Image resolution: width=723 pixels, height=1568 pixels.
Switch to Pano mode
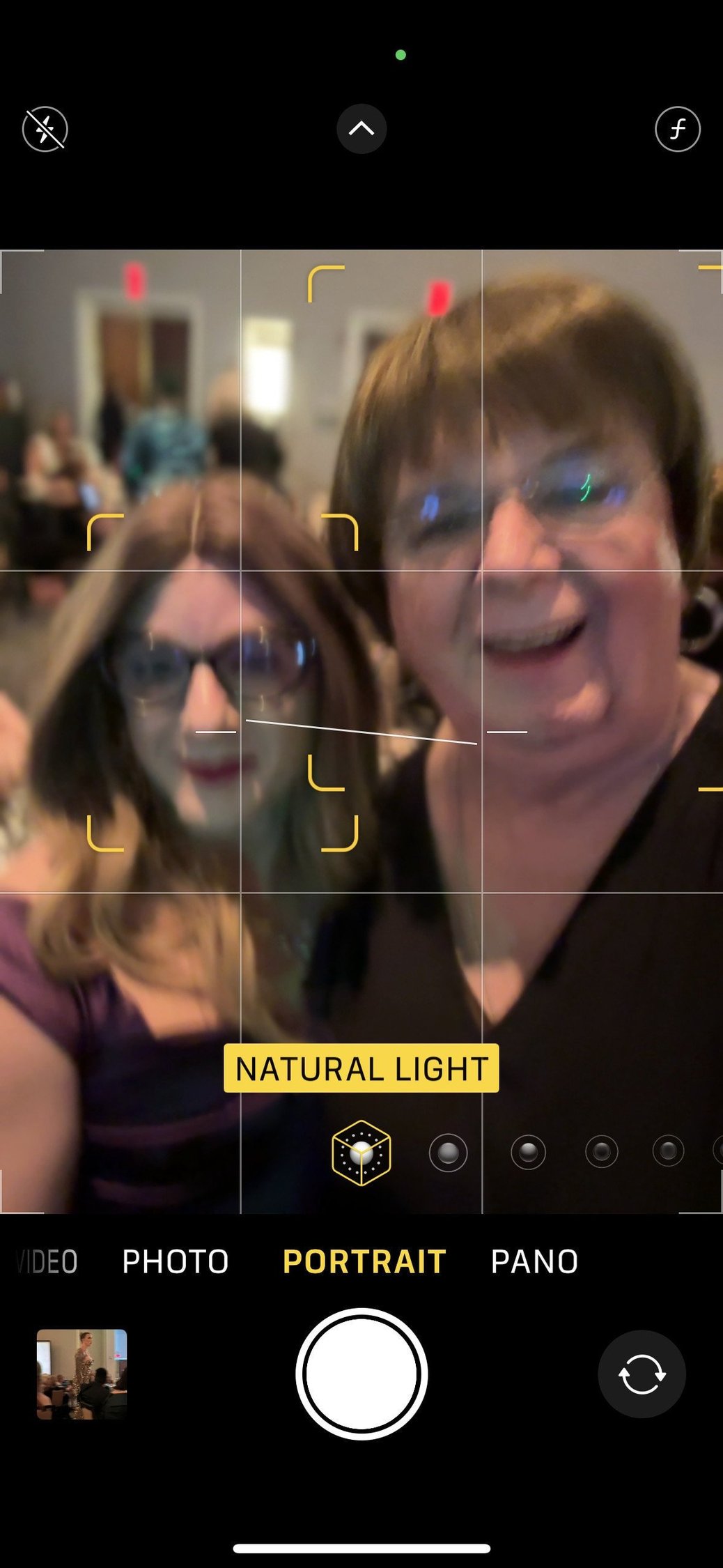[534, 1261]
